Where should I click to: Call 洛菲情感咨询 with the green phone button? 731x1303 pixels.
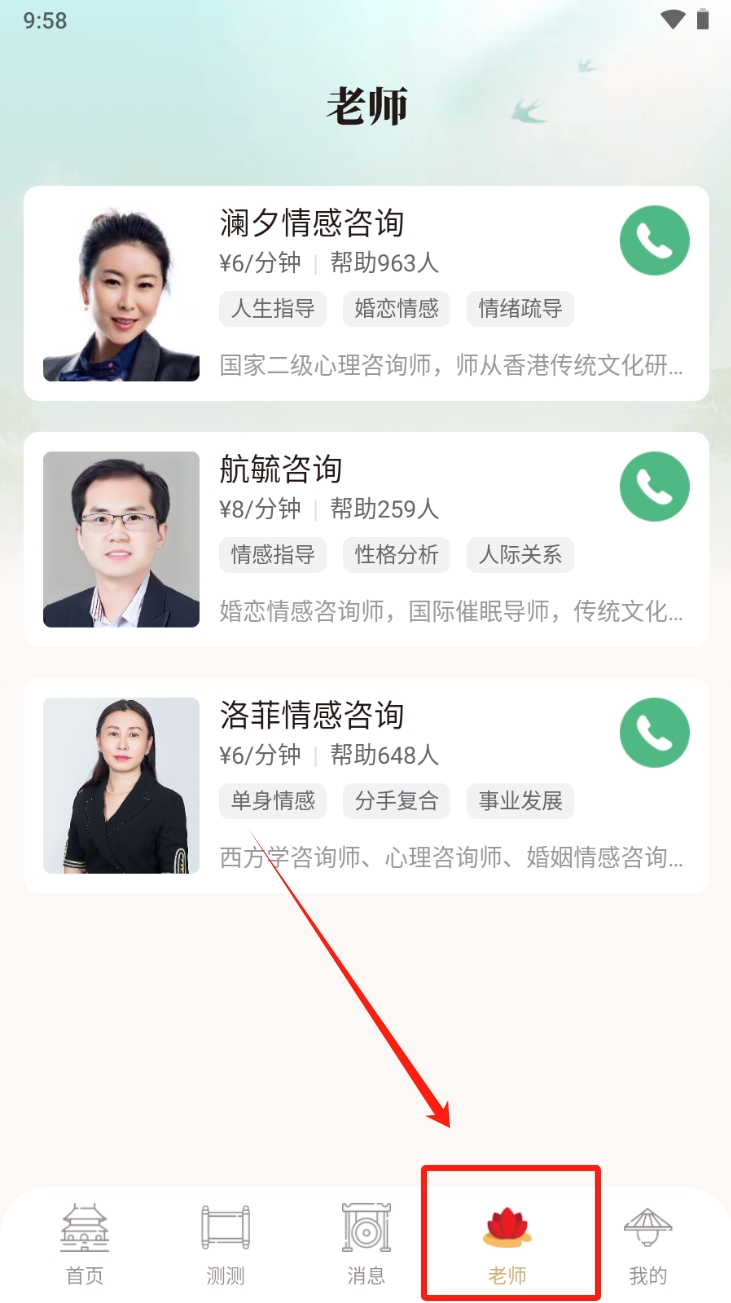[x=654, y=733]
